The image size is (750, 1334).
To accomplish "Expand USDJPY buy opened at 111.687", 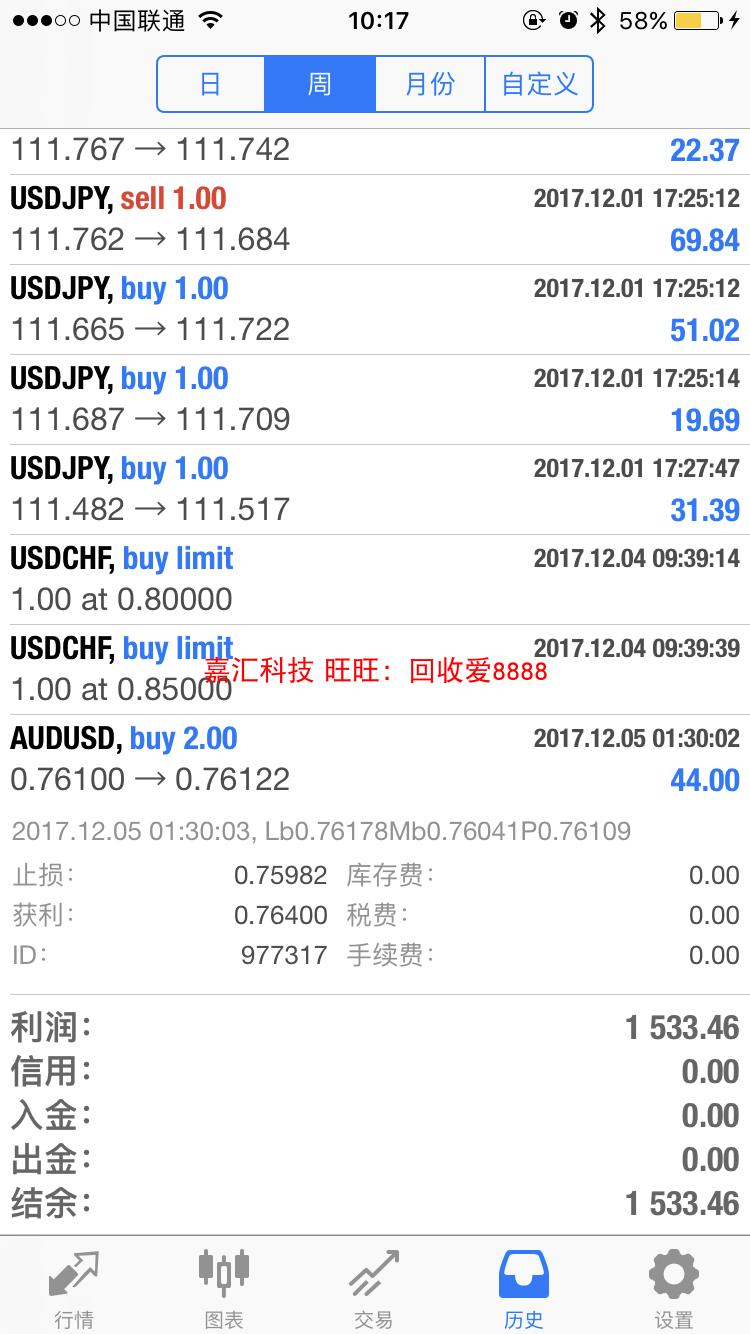I will 375,399.
